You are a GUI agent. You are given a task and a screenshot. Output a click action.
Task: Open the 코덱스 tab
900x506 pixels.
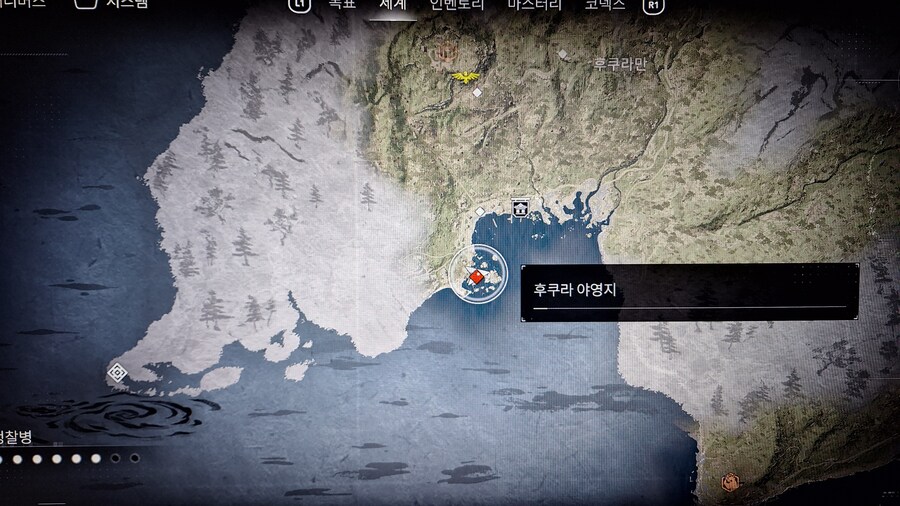605,4
